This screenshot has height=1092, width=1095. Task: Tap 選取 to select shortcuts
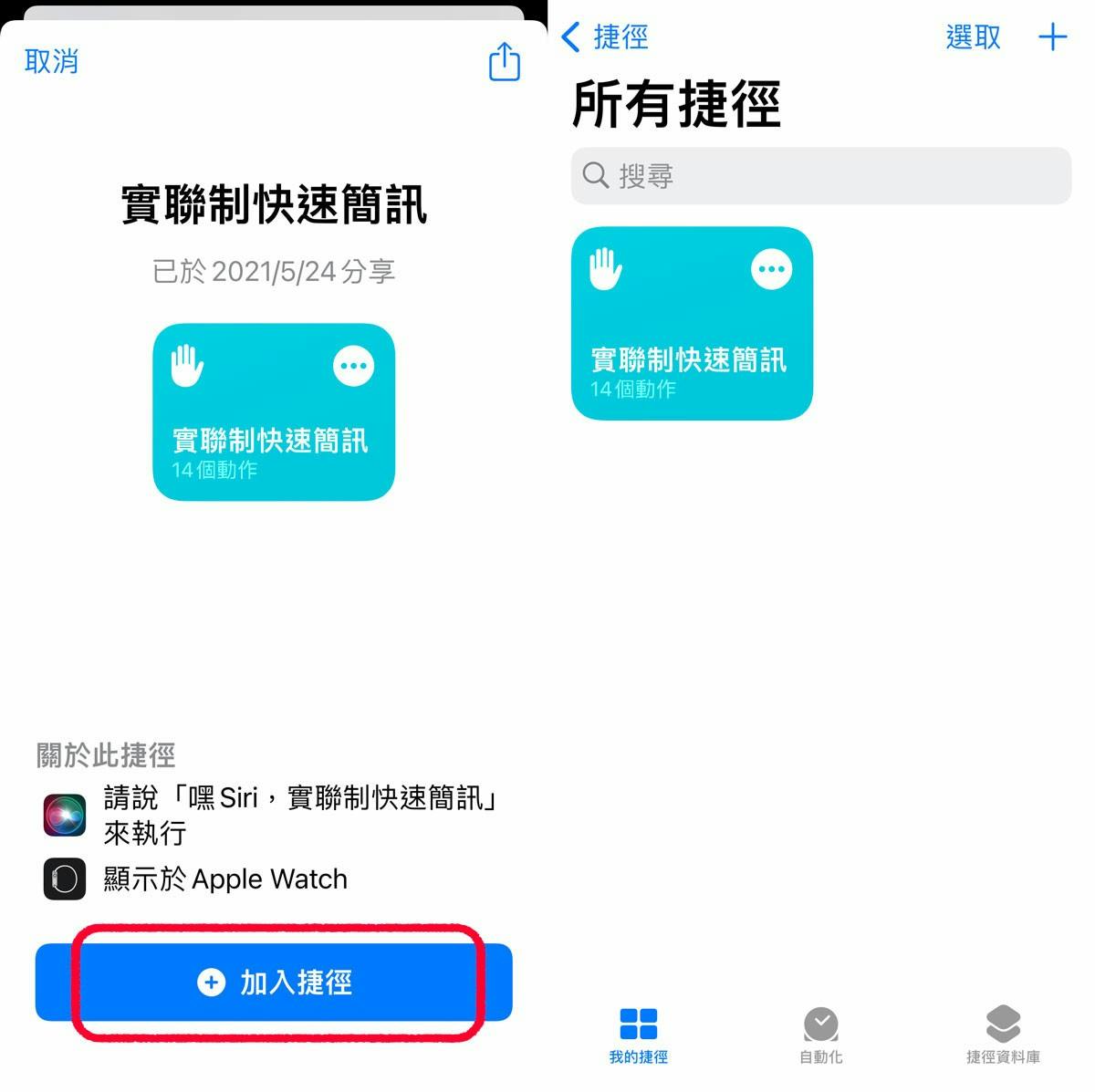coord(973,37)
